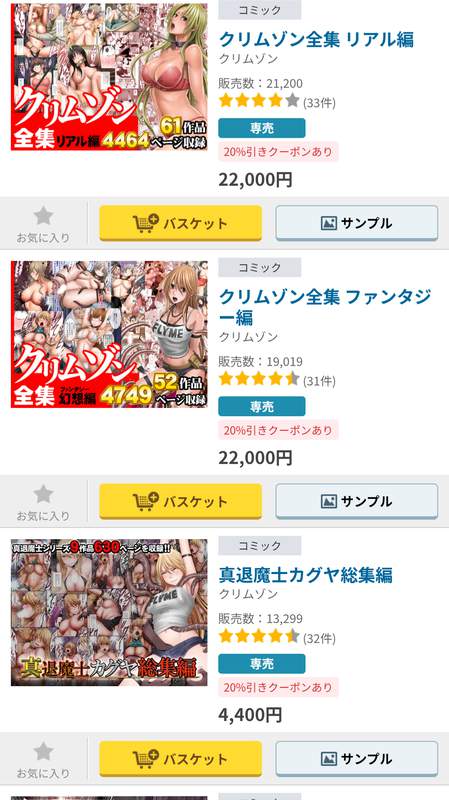The image size is (449, 800).
Task: Favorite クリムゾン全集 ファンタジー編 with star
Action: click(43, 502)
